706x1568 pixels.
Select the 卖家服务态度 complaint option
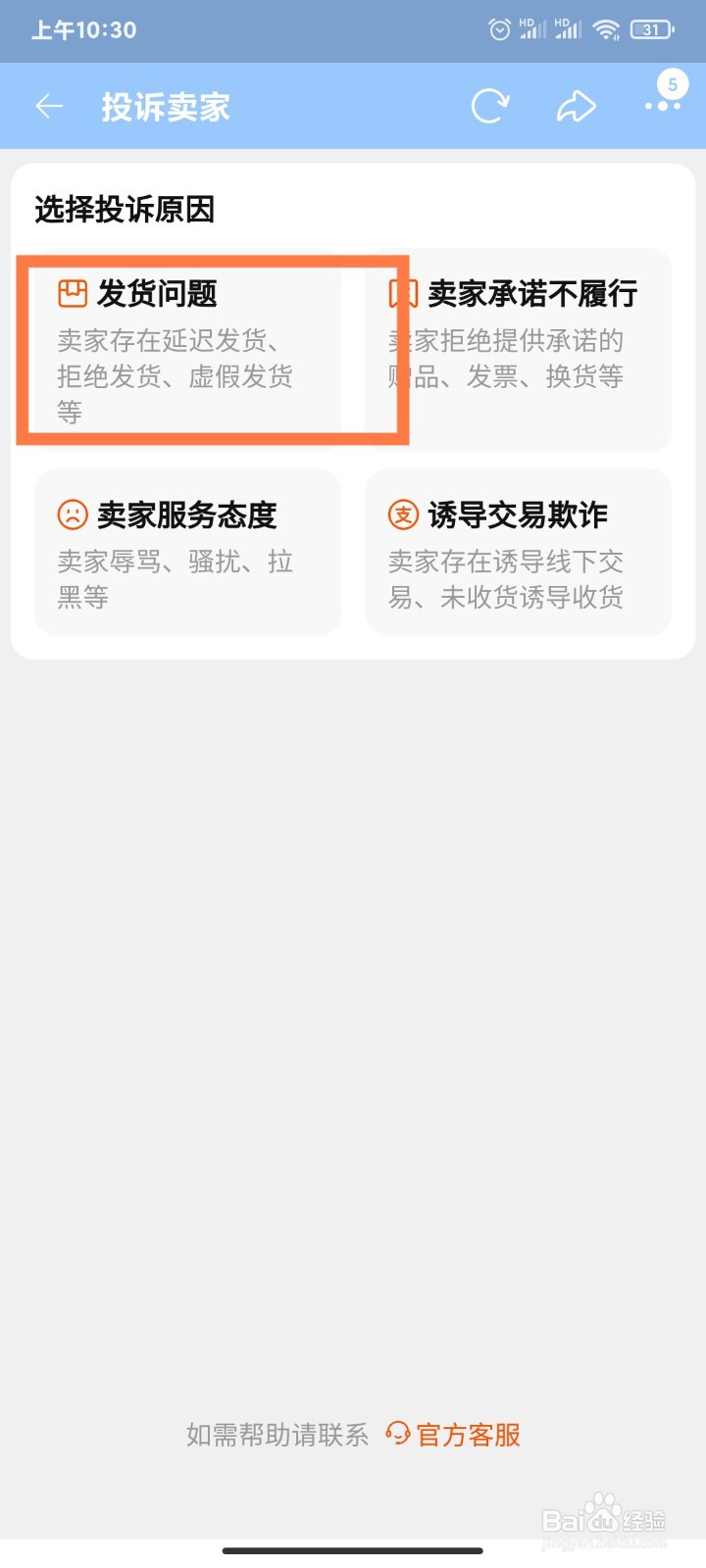tap(186, 552)
